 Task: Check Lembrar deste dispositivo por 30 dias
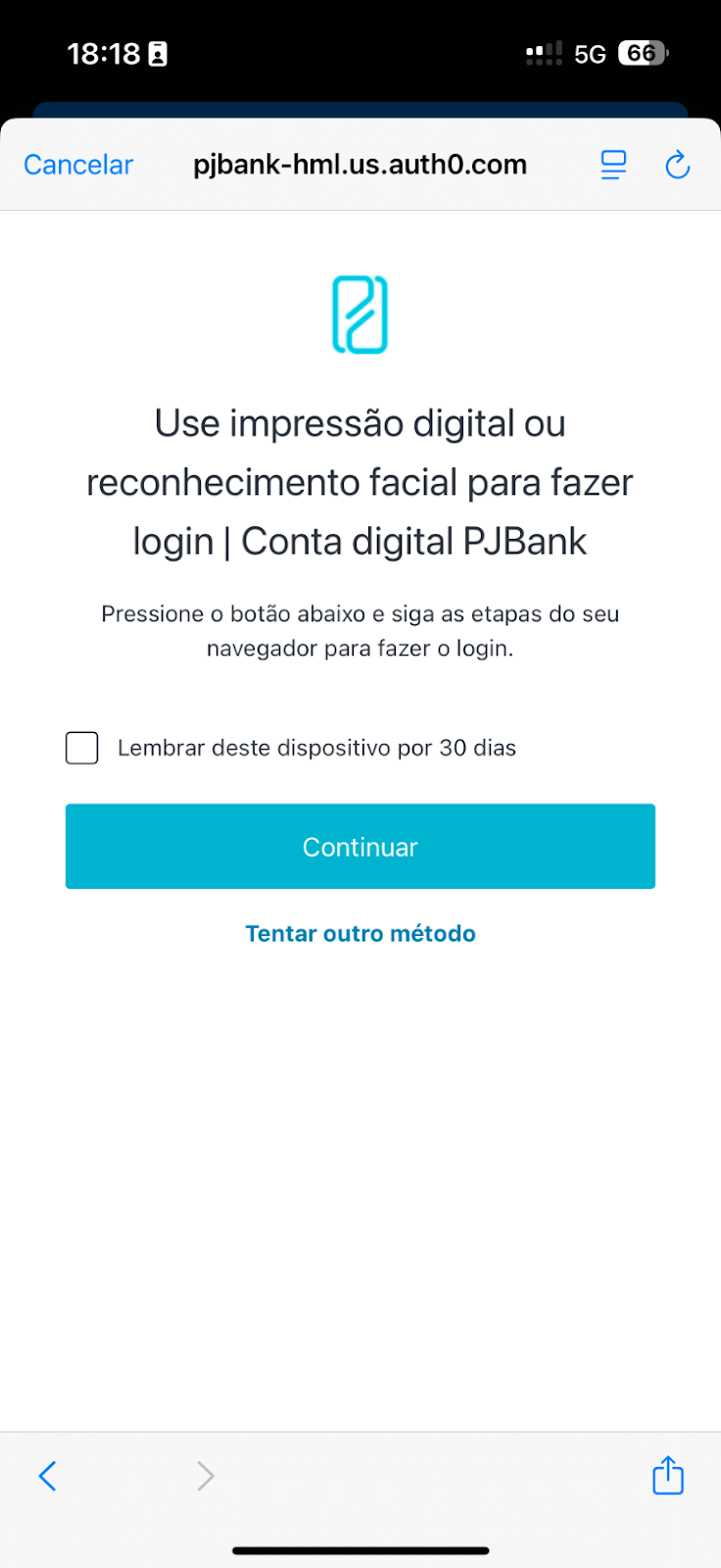(82, 748)
